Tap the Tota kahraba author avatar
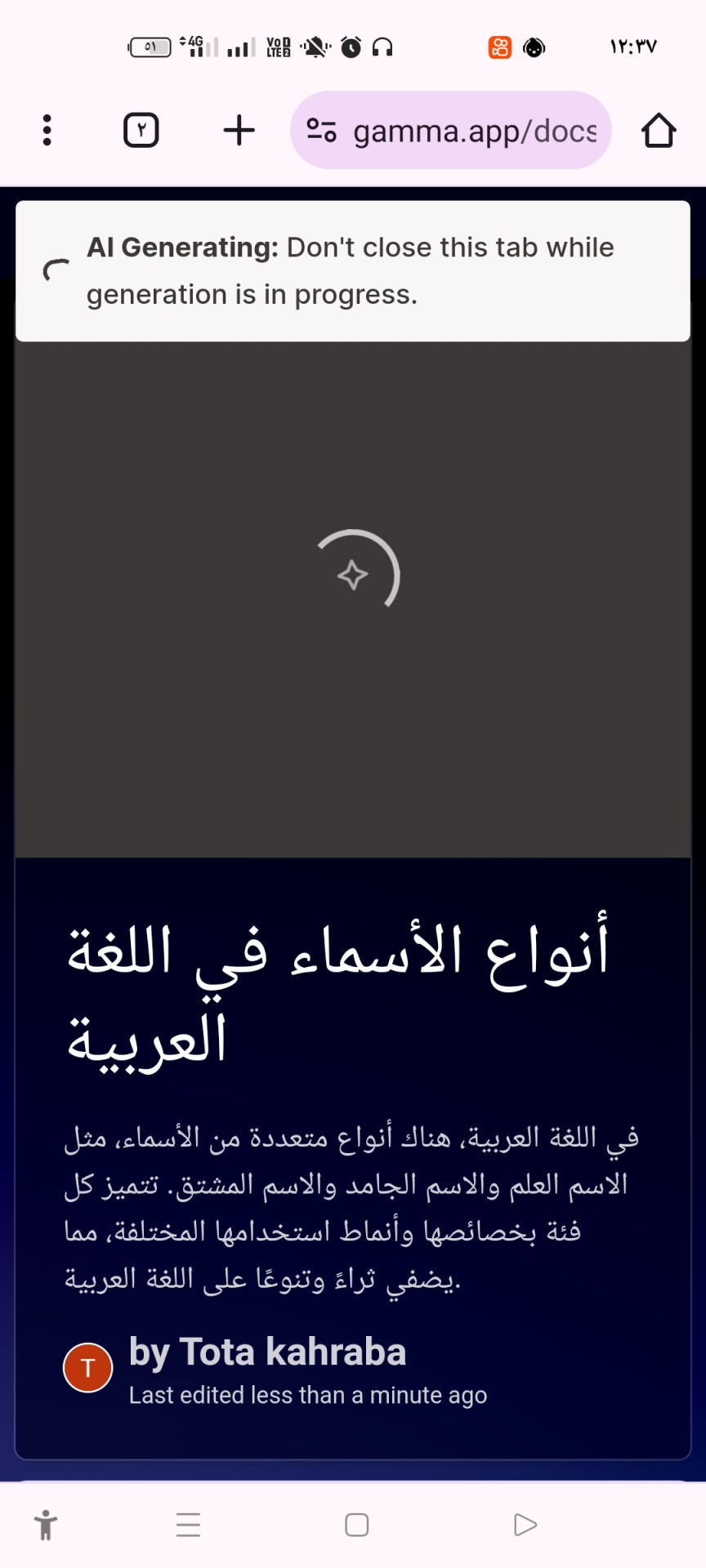 [88, 1367]
